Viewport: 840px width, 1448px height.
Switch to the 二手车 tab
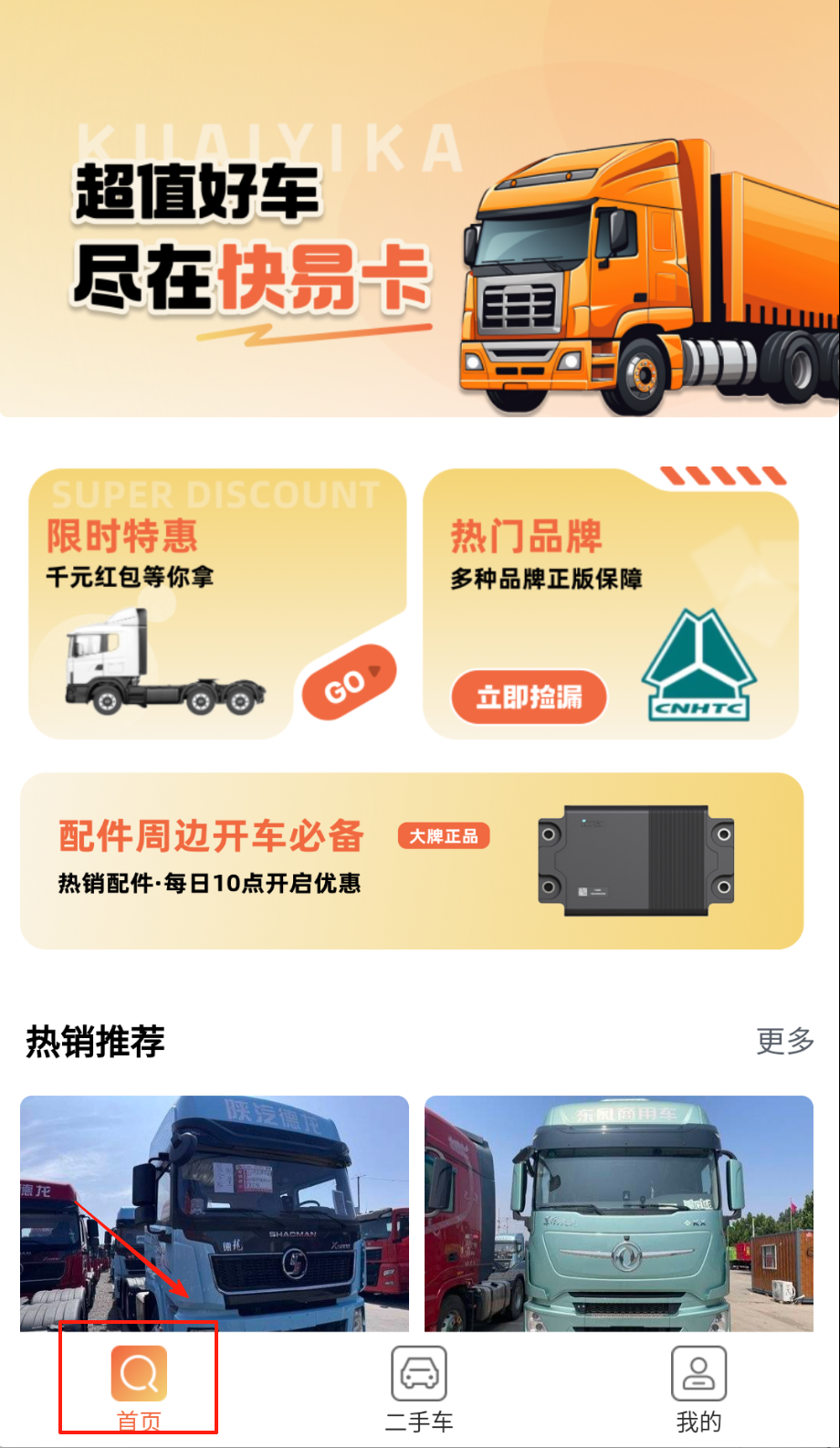coord(419,1388)
